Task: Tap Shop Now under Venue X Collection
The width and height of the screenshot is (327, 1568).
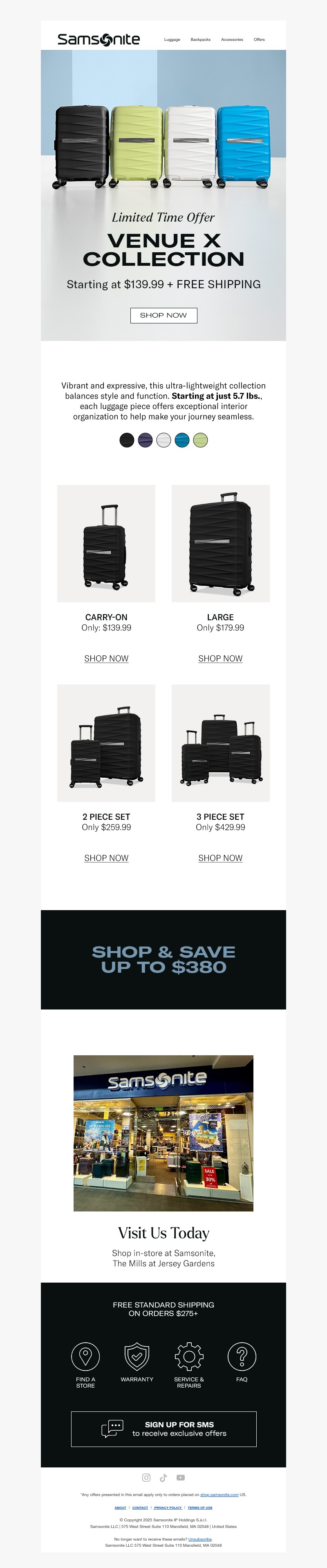Action: pyautogui.click(x=163, y=315)
